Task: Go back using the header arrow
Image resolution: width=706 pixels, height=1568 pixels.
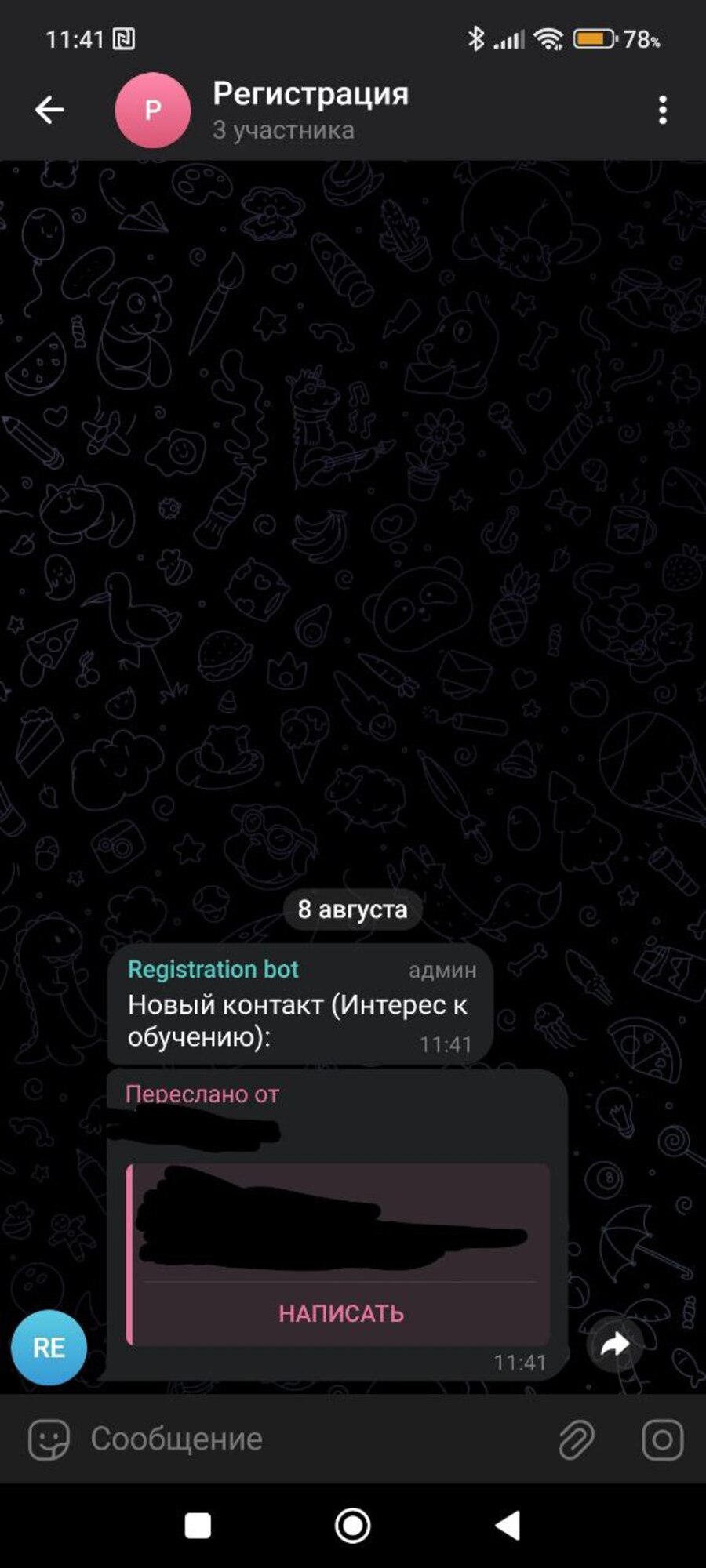Action: coord(49,110)
